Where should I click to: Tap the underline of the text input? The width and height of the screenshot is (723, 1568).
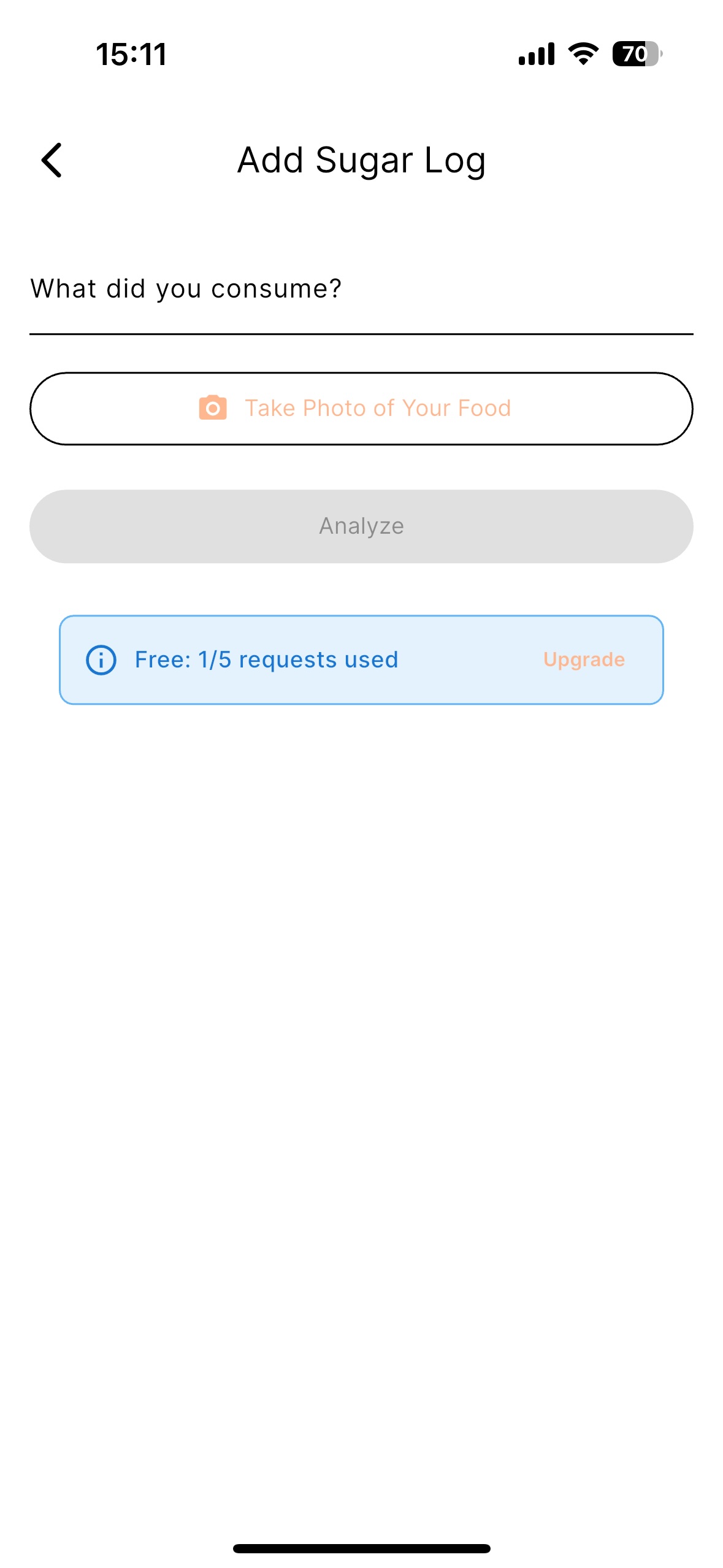tap(361, 333)
